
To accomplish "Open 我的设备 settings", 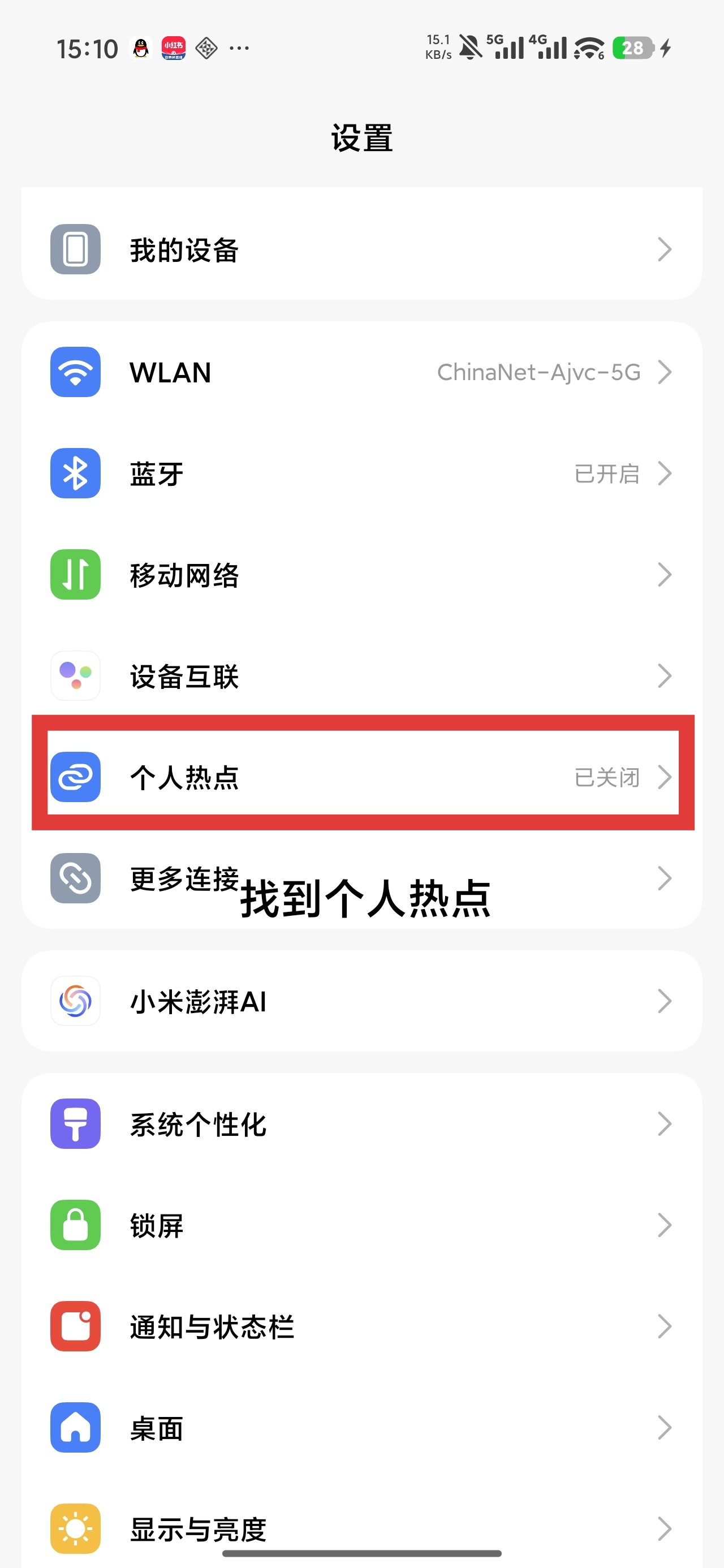I will tap(361, 249).
